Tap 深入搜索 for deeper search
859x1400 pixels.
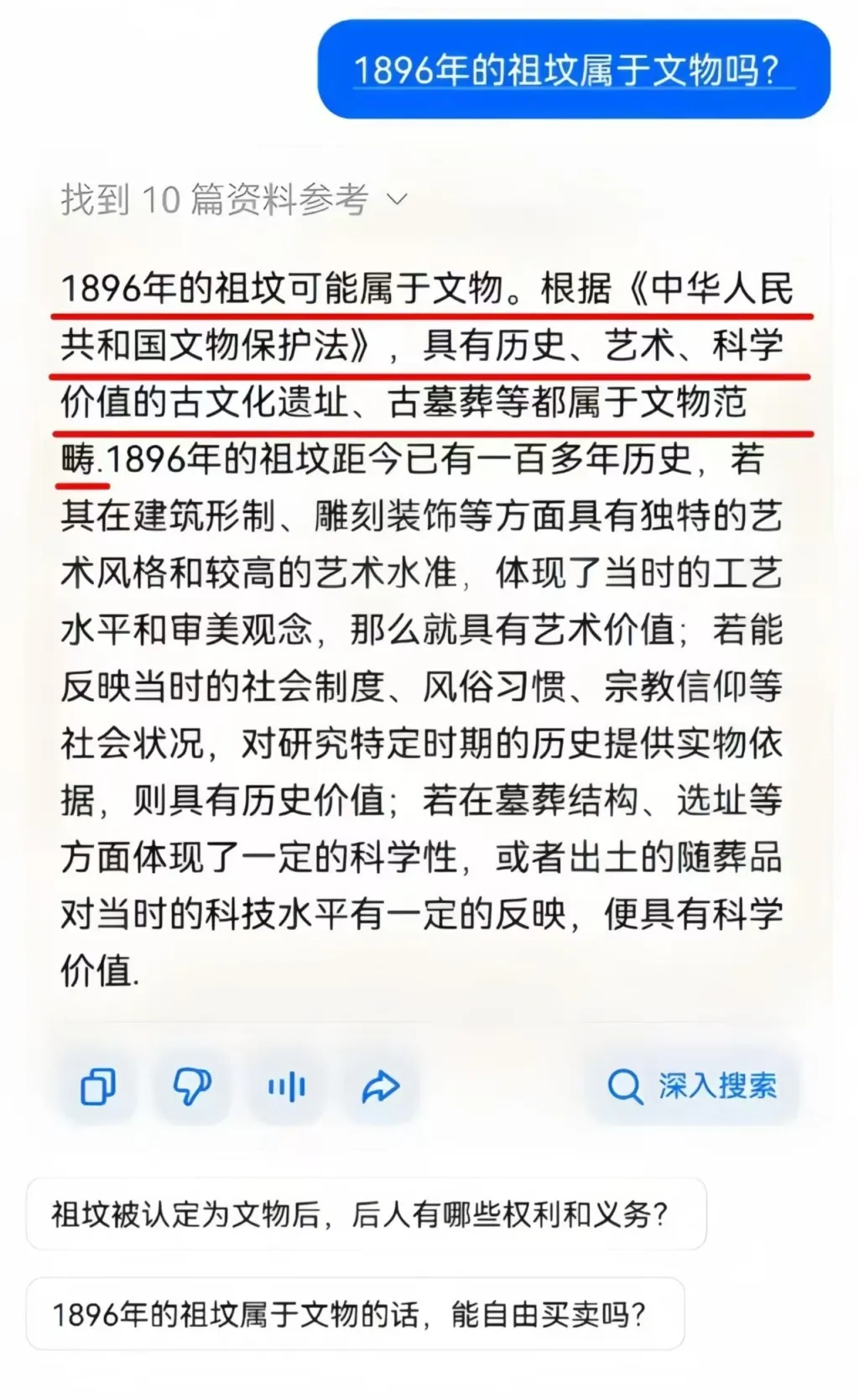(x=692, y=1086)
